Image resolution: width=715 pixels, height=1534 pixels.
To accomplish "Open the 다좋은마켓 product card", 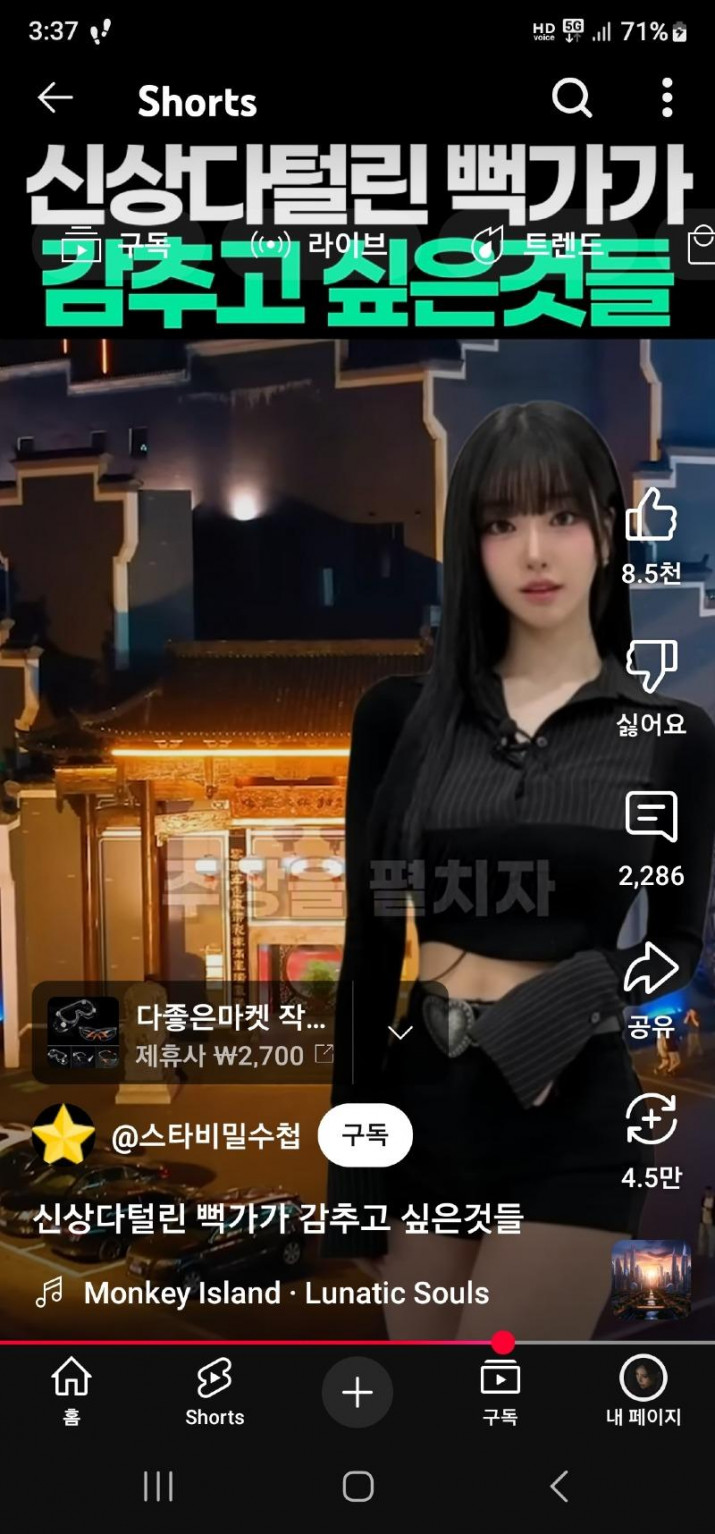I will pos(190,1032).
